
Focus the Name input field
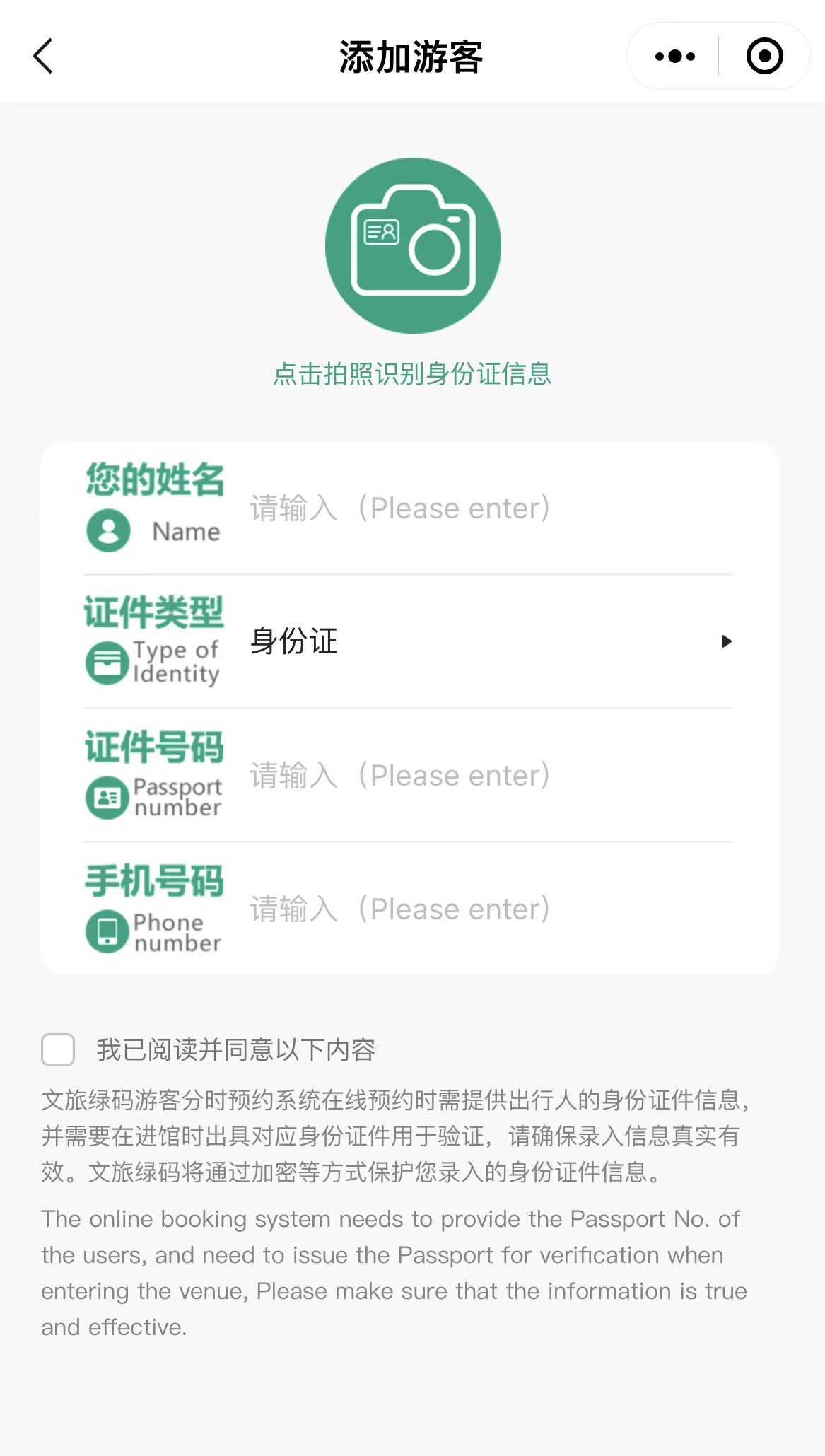point(488,508)
